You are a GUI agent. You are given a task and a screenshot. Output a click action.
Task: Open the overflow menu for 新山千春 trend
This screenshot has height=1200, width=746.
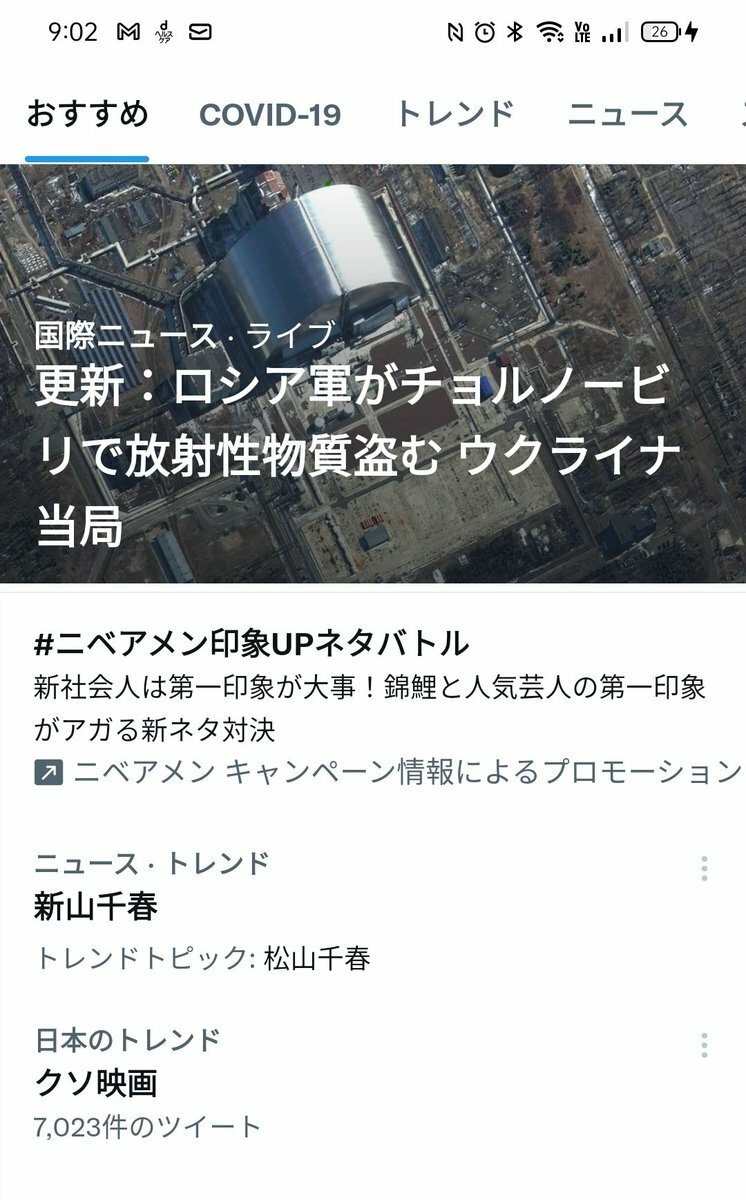[x=704, y=868]
